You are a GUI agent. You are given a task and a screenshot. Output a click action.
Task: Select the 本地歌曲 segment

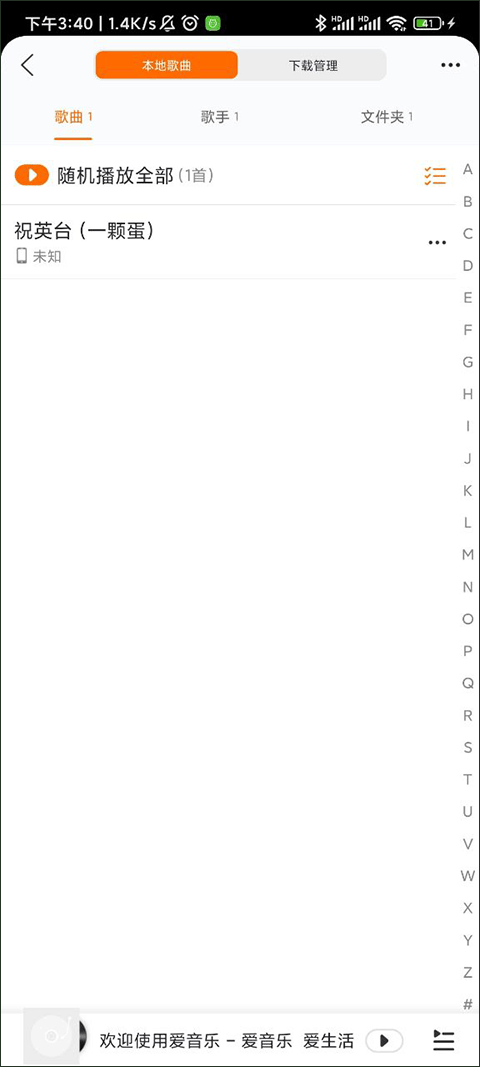tap(167, 65)
